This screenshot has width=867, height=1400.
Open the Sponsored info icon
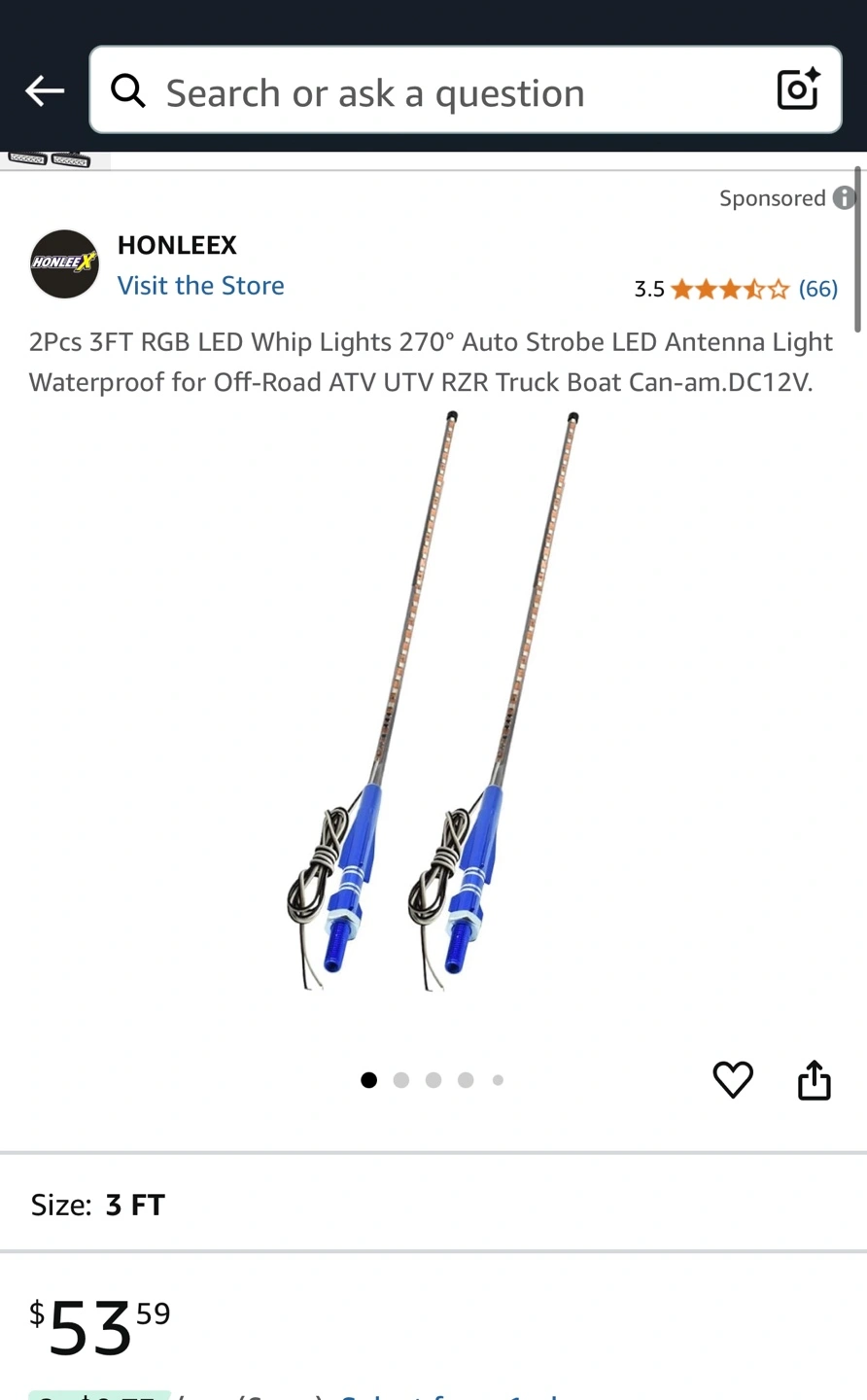845,197
